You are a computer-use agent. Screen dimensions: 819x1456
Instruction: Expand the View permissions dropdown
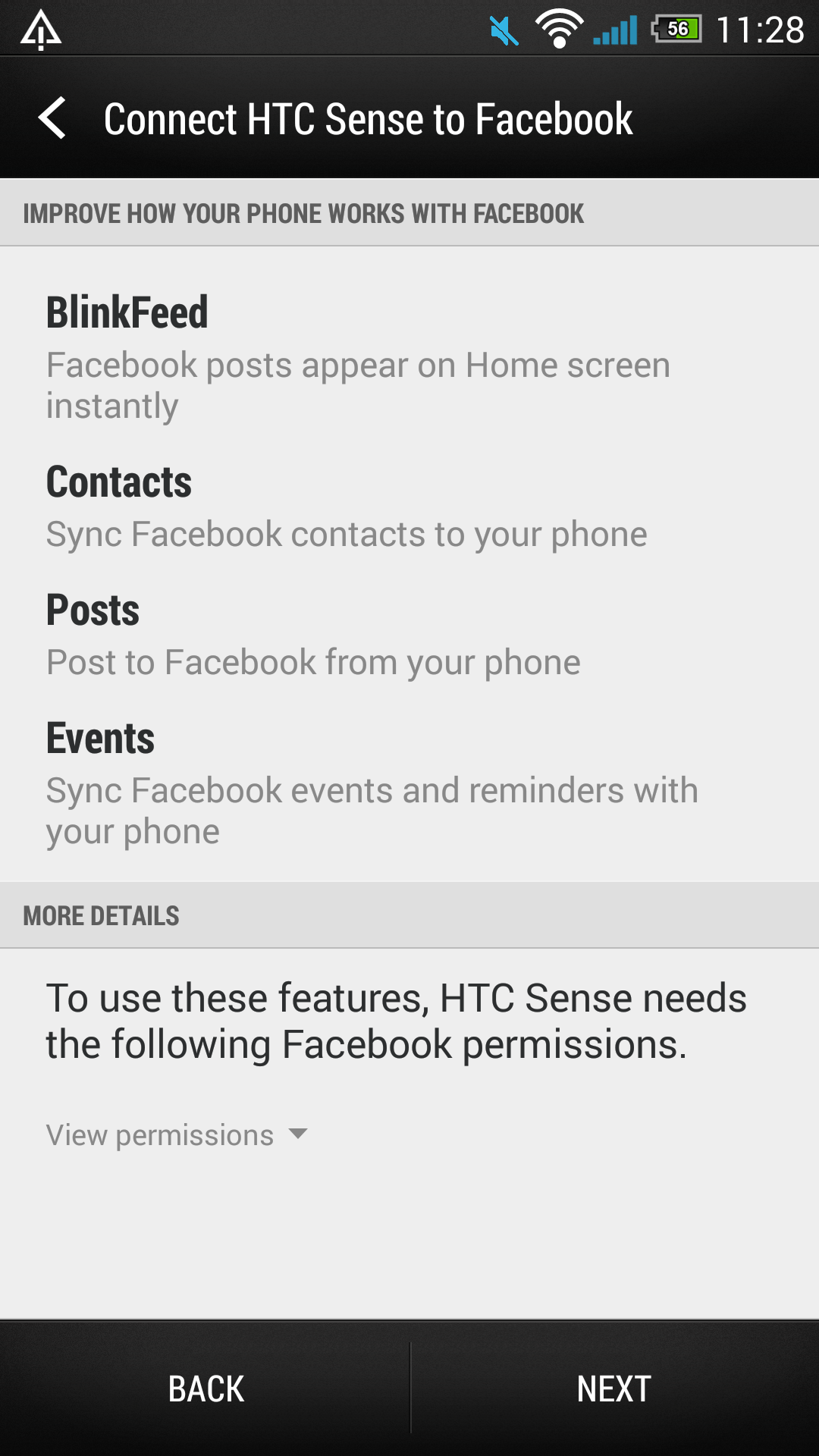(x=176, y=1135)
